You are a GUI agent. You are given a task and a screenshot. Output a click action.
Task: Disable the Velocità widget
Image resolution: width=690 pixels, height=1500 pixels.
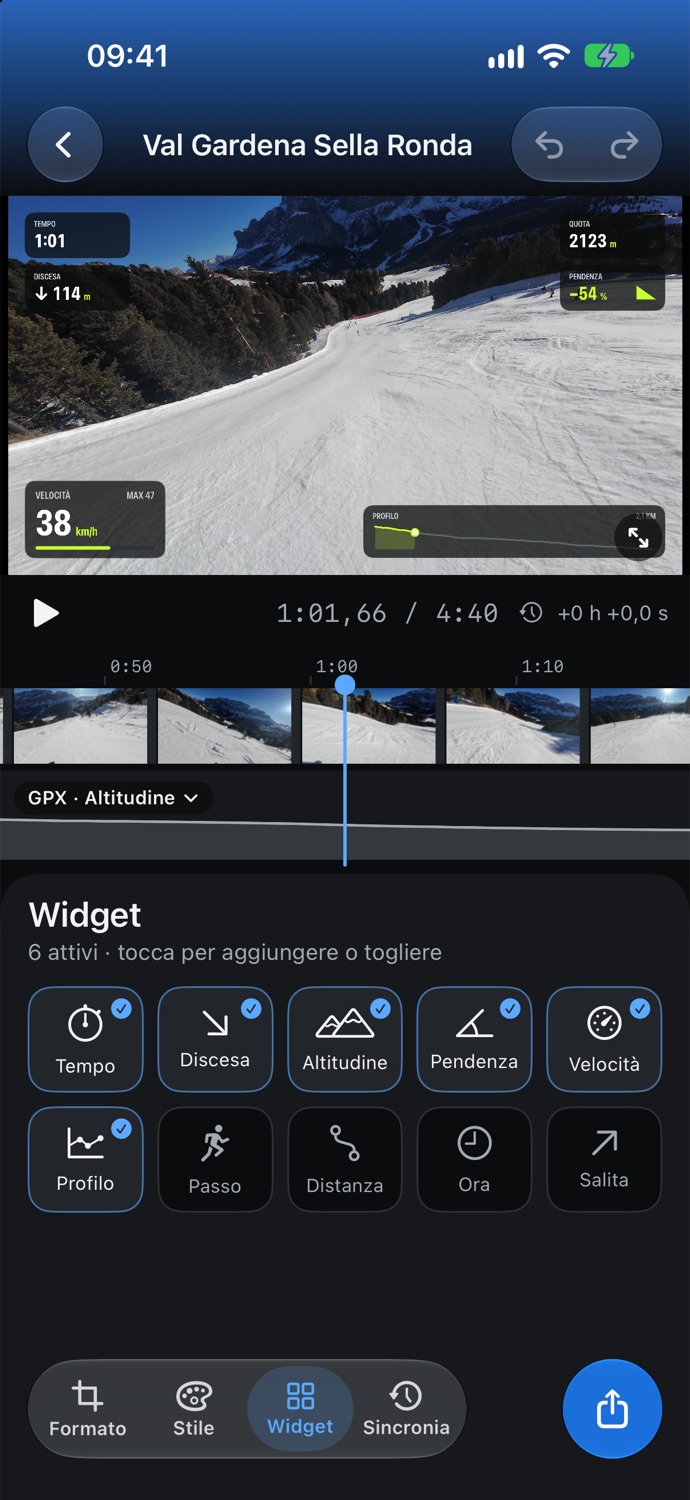pyautogui.click(x=604, y=1040)
